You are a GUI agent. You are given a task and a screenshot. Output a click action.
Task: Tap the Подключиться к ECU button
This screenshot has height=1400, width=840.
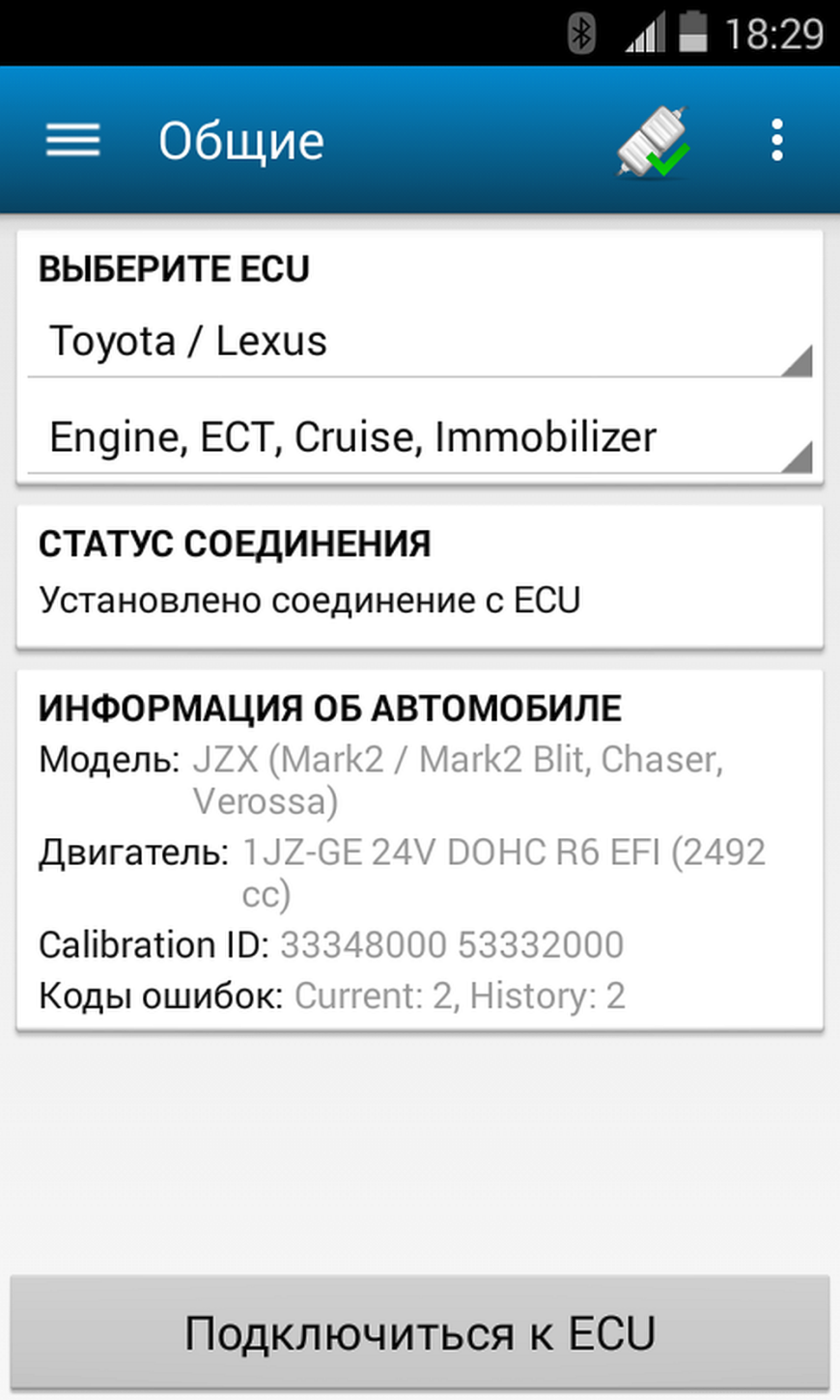[419, 1333]
